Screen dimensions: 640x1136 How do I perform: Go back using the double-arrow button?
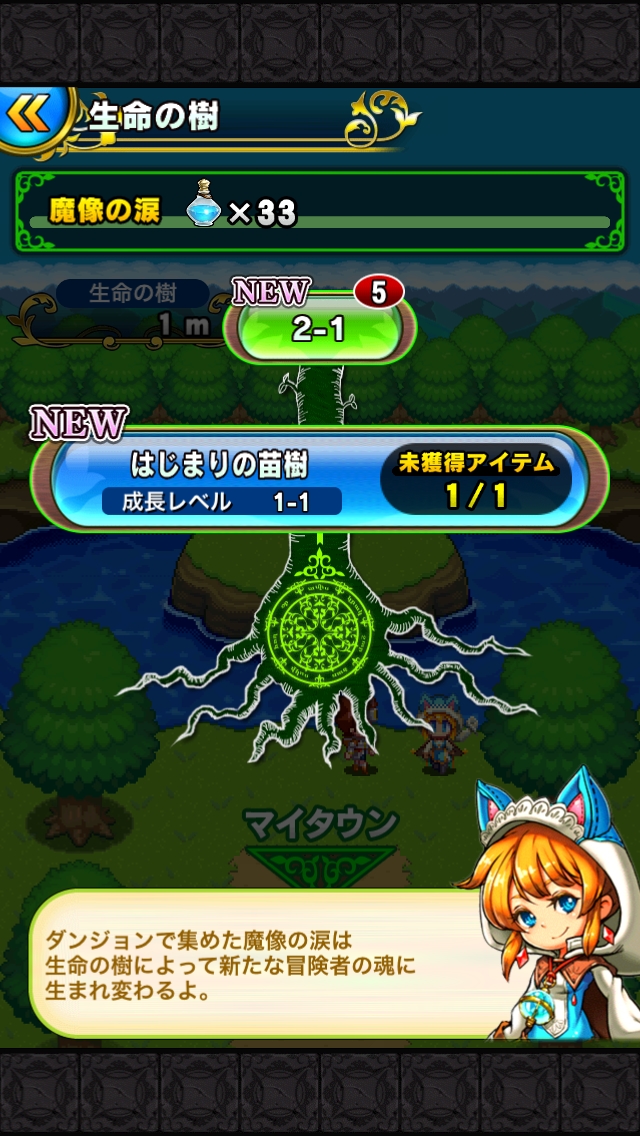28,115
